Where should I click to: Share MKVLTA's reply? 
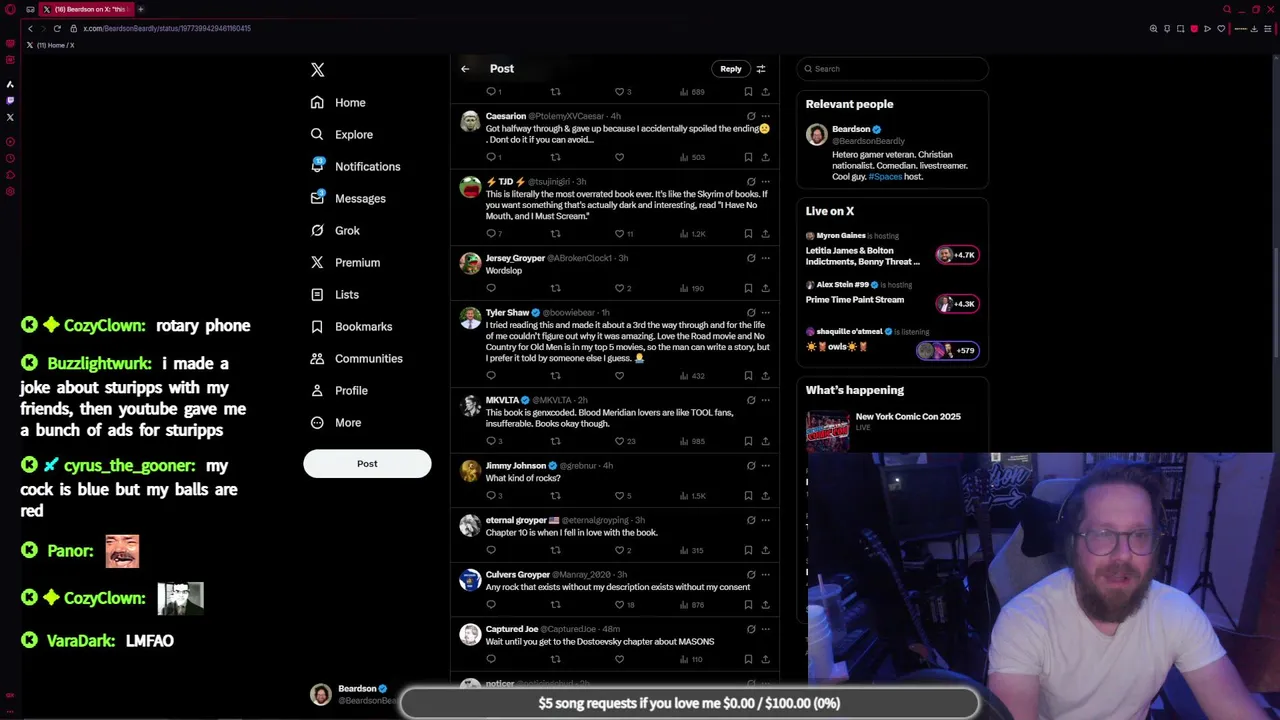(765, 441)
